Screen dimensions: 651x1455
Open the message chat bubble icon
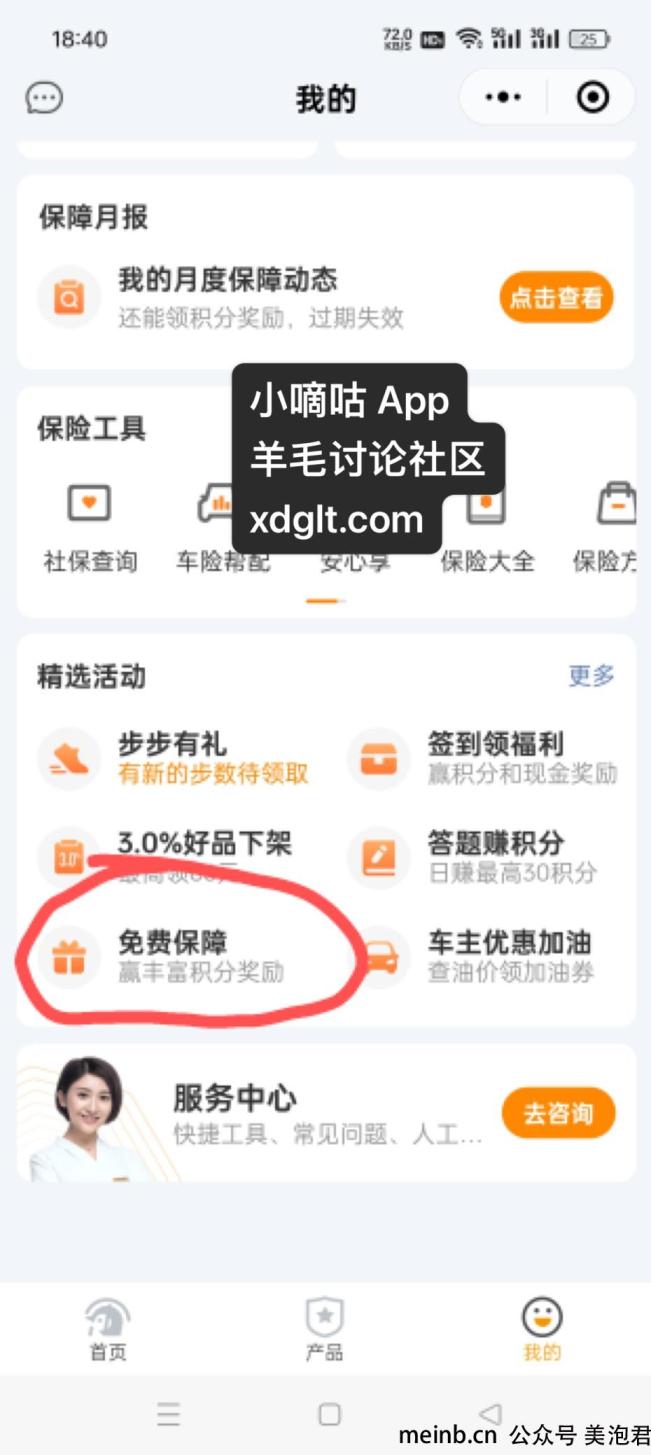(44, 98)
